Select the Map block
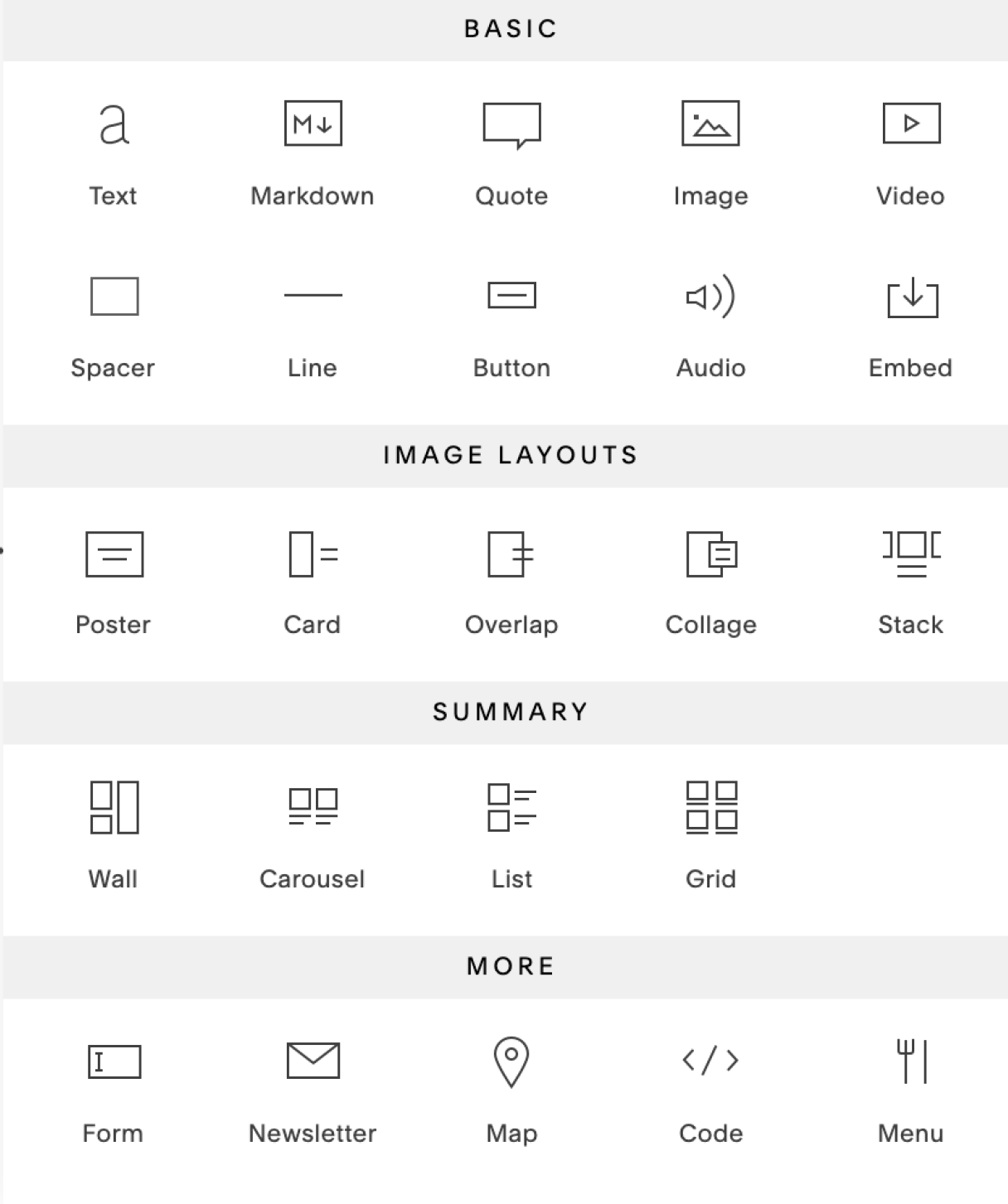Viewport: 1008px width, 1204px height. [511, 1090]
